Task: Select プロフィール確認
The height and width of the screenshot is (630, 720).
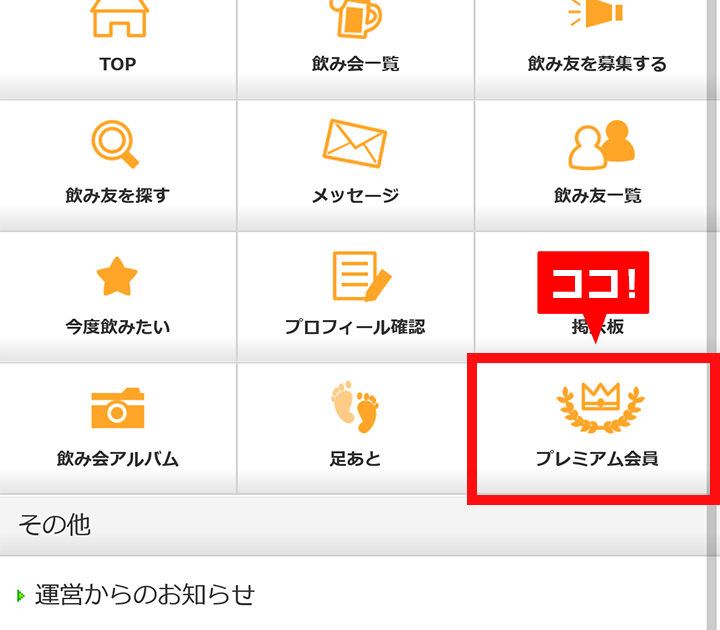Action: [355, 297]
